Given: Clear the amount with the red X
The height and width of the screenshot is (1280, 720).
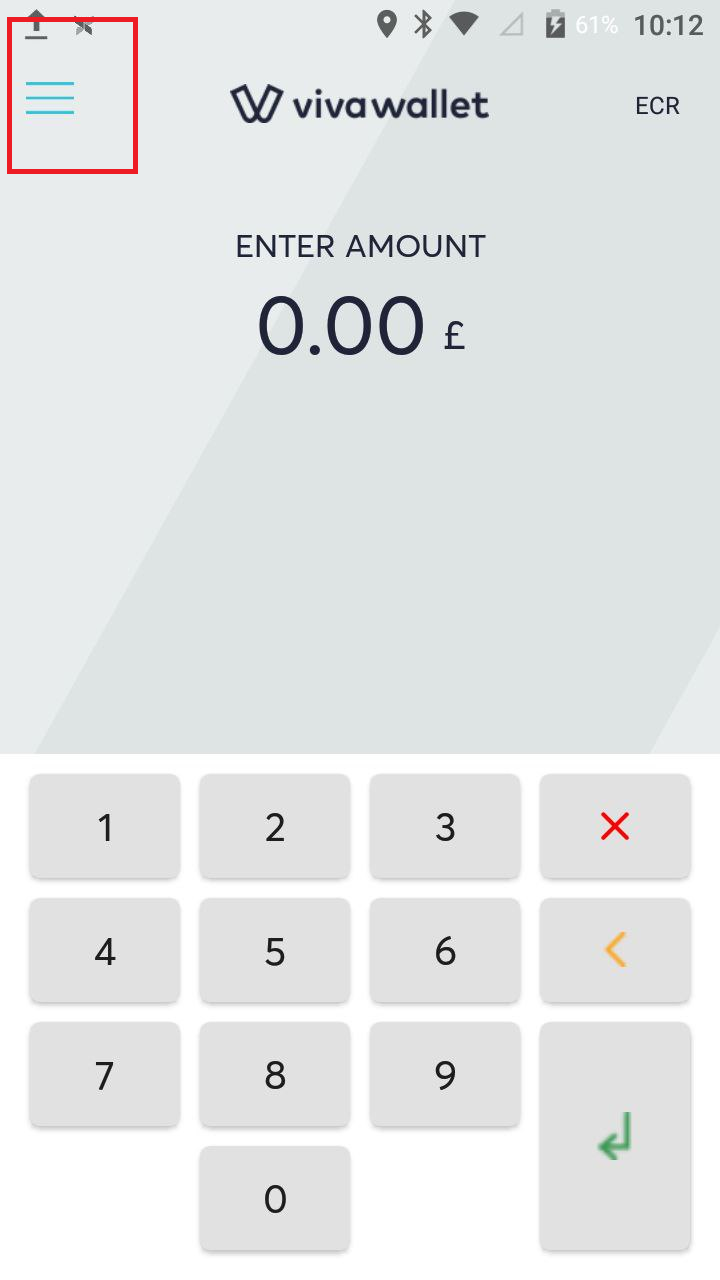Looking at the screenshot, I should pos(615,827).
